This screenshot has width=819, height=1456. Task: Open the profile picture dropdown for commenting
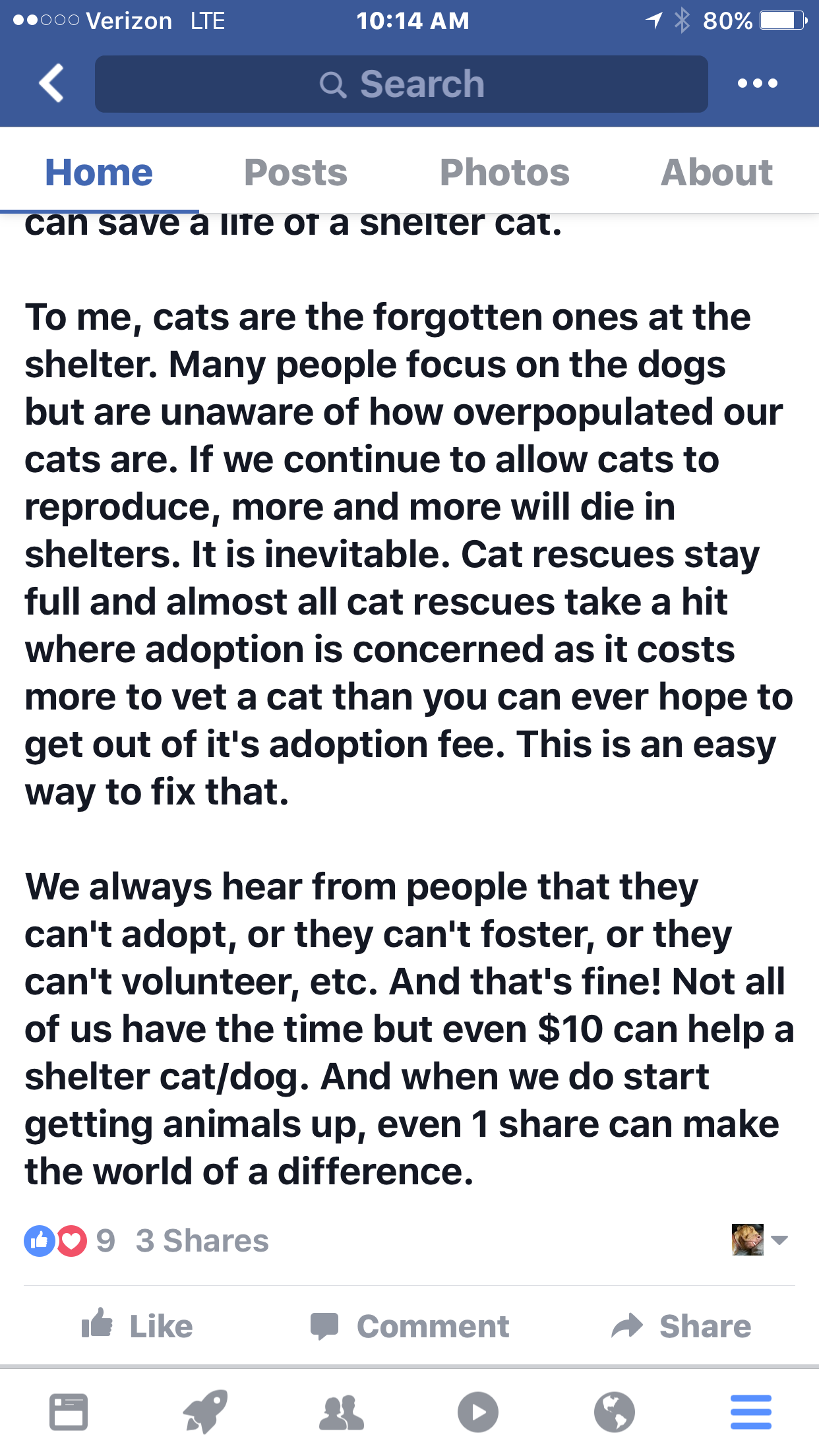coord(760,1240)
